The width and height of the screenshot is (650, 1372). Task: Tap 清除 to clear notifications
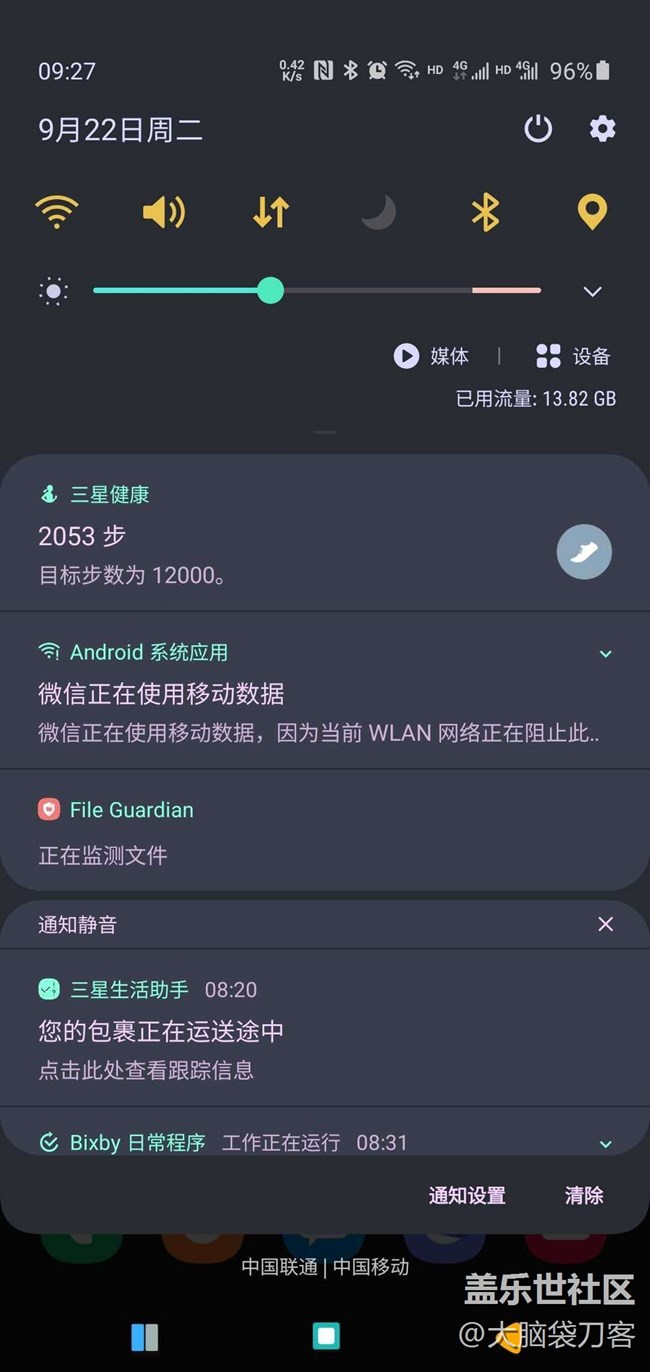click(x=584, y=1195)
